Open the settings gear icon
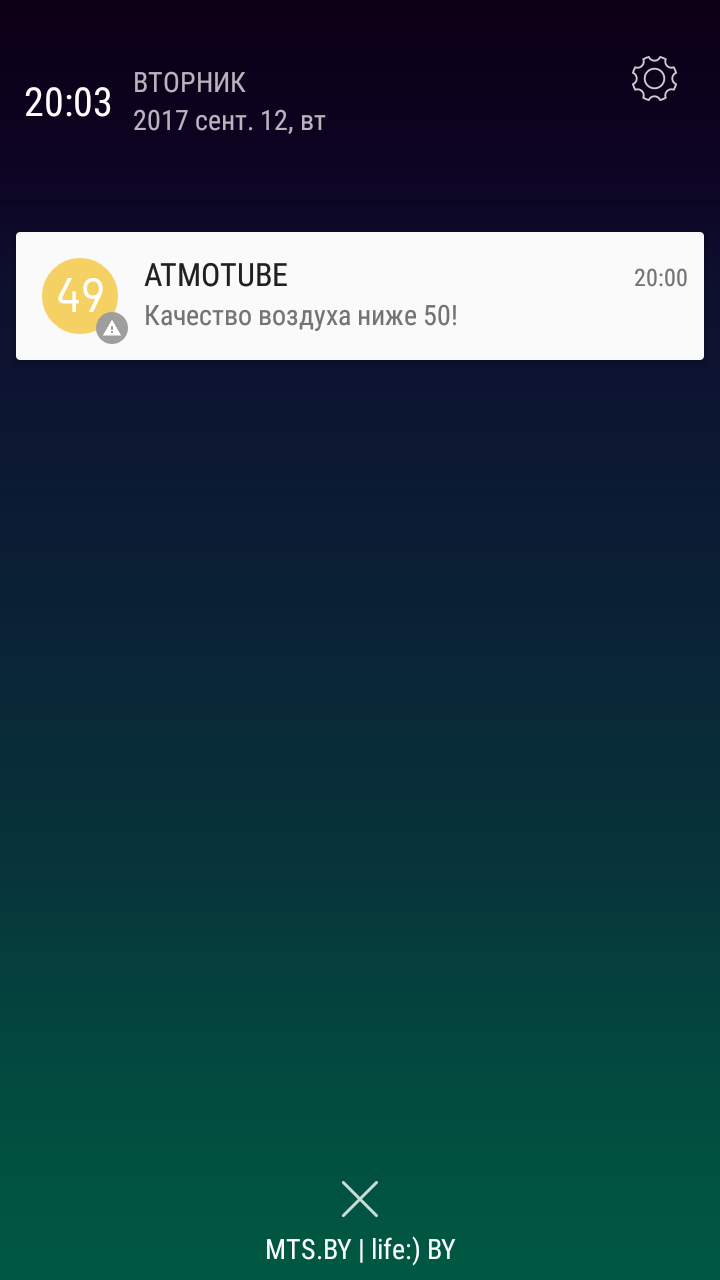The width and height of the screenshot is (720, 1280). (655, 79)
